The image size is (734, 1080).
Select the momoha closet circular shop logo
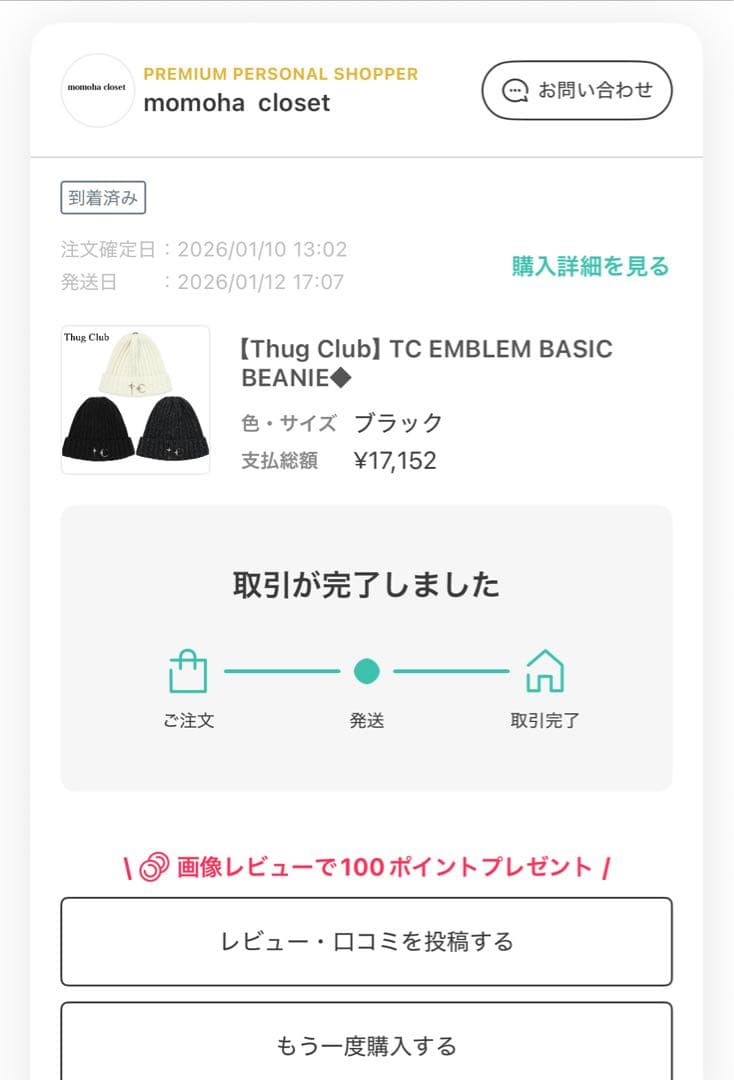(97, 91)
